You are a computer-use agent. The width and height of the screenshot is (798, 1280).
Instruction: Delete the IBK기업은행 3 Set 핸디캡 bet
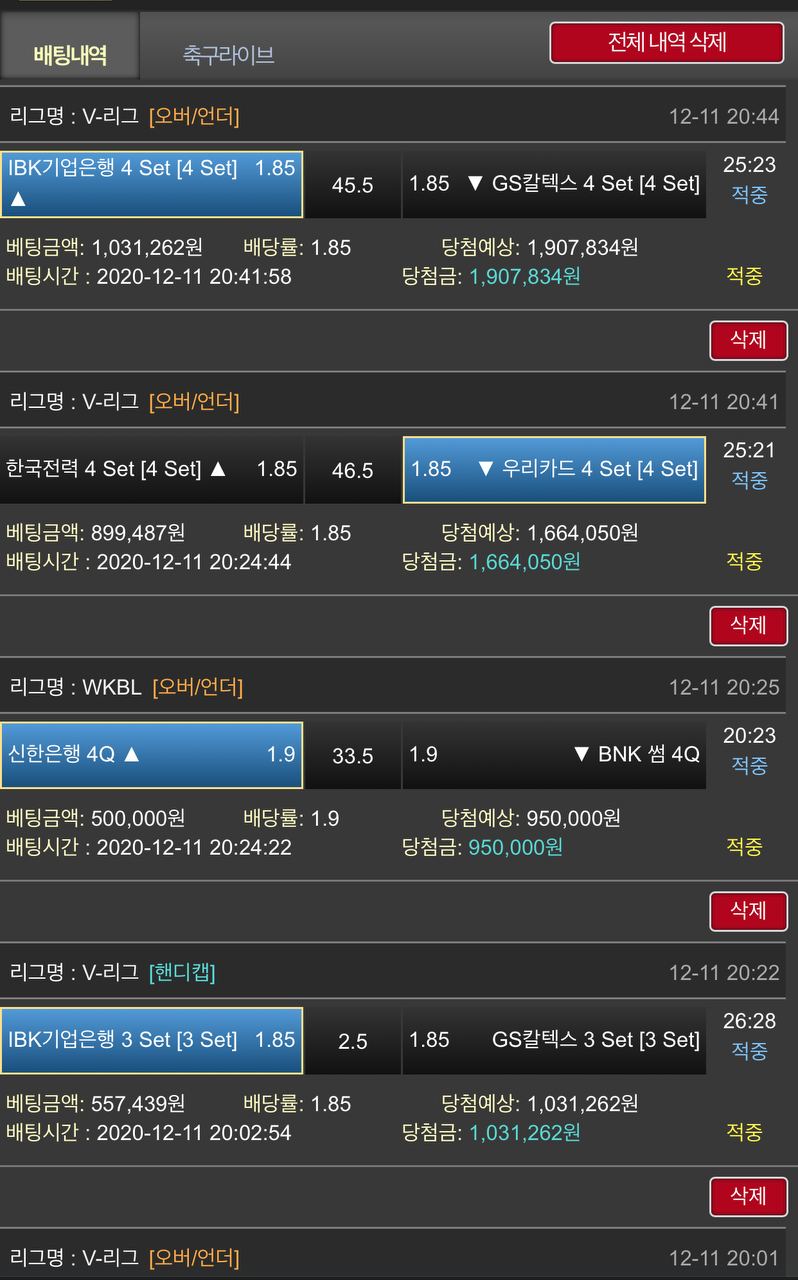pyautogui.click(x=748, y=1196)
